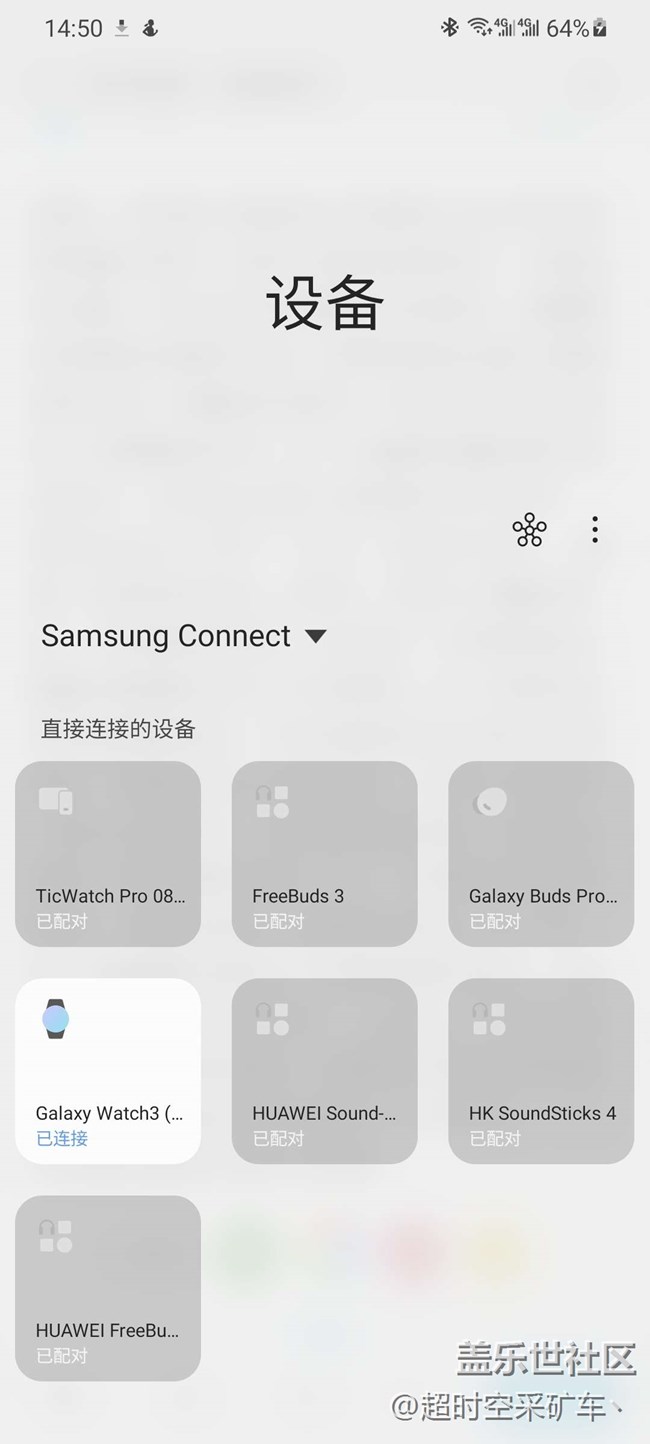Select the HK SoundSticks 4 card
The image size is (650, 1444).
541,1071
